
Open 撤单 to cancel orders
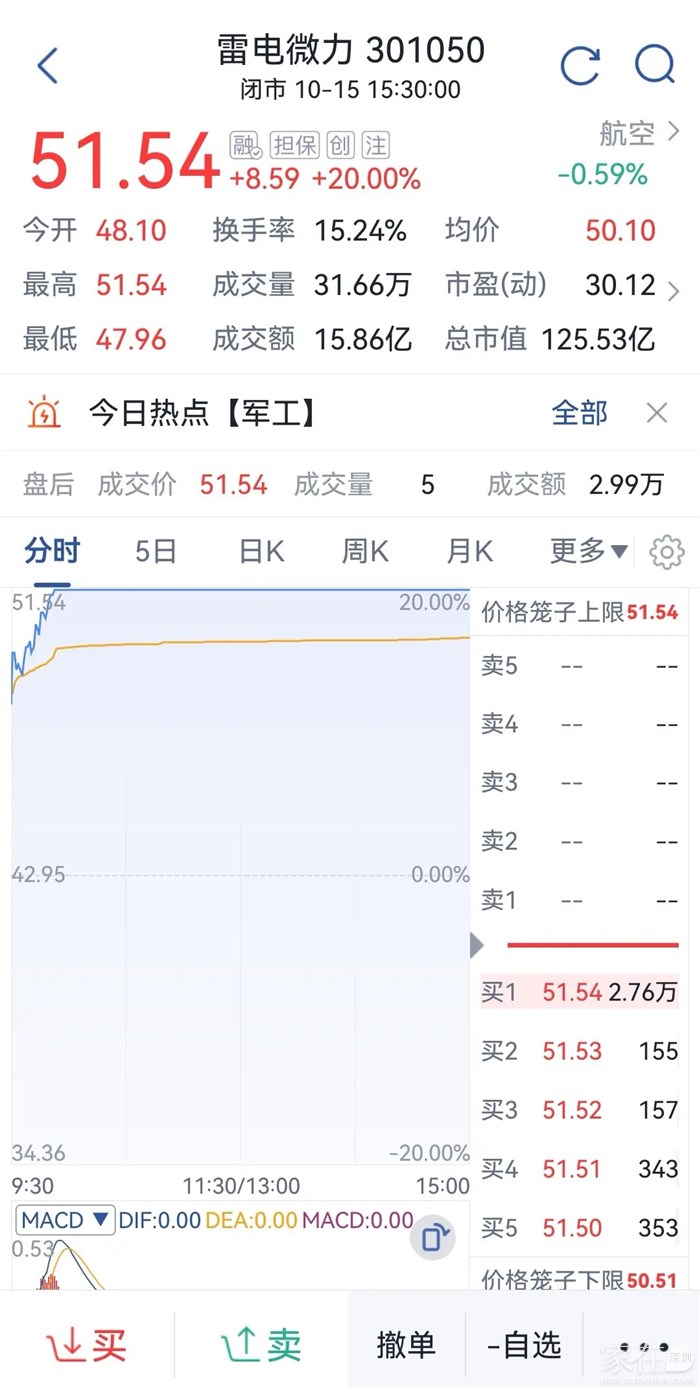tap(406, 1345)
